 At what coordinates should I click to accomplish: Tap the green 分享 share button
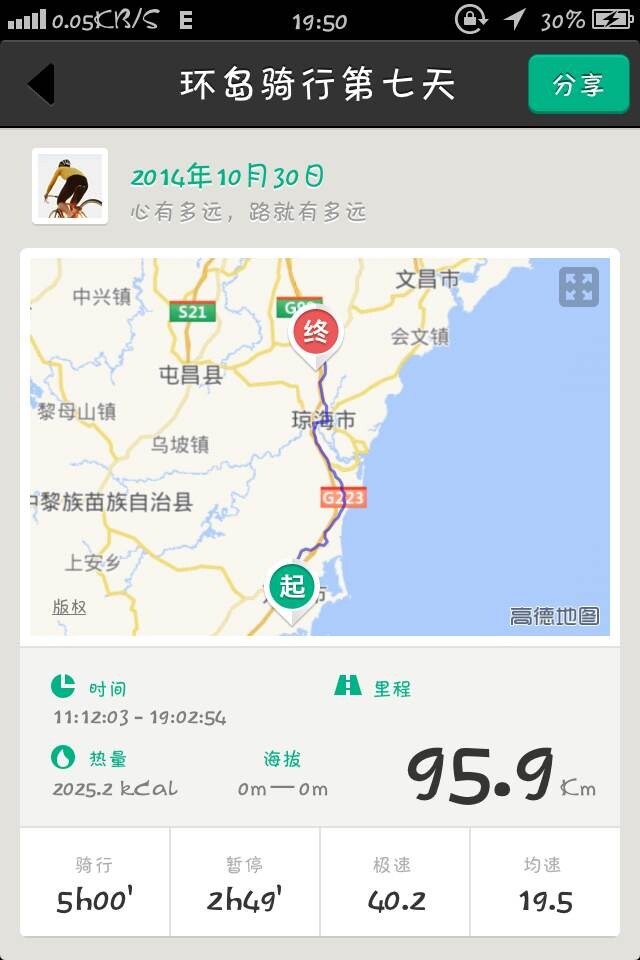click(x=578, y=84)
